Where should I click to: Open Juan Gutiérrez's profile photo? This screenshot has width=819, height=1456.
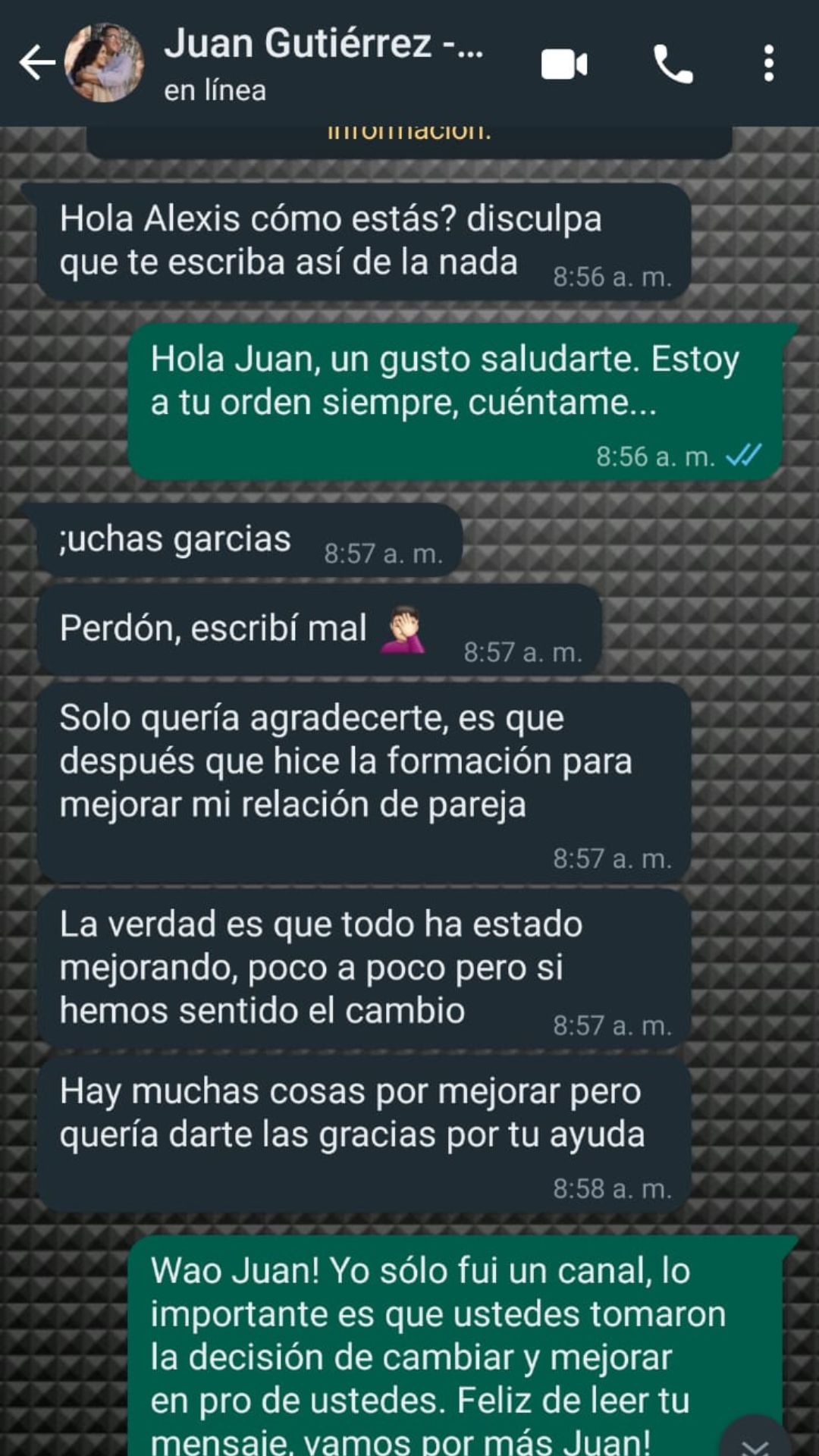(x=104, y=63)
